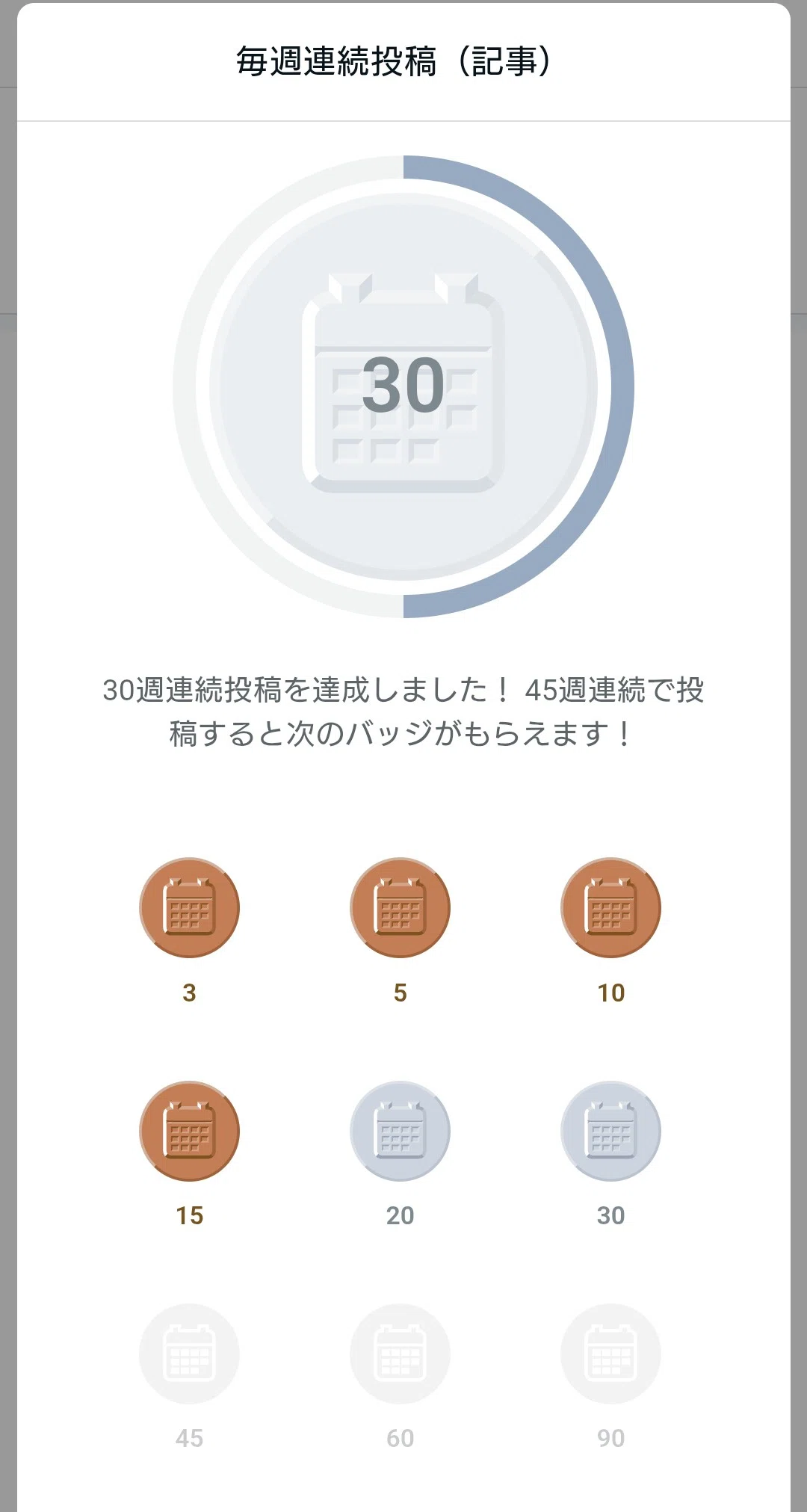View the locked 45-week badge
Image resolution: width=807 pixels, height=1512 pixels.
coord(189,1354)
